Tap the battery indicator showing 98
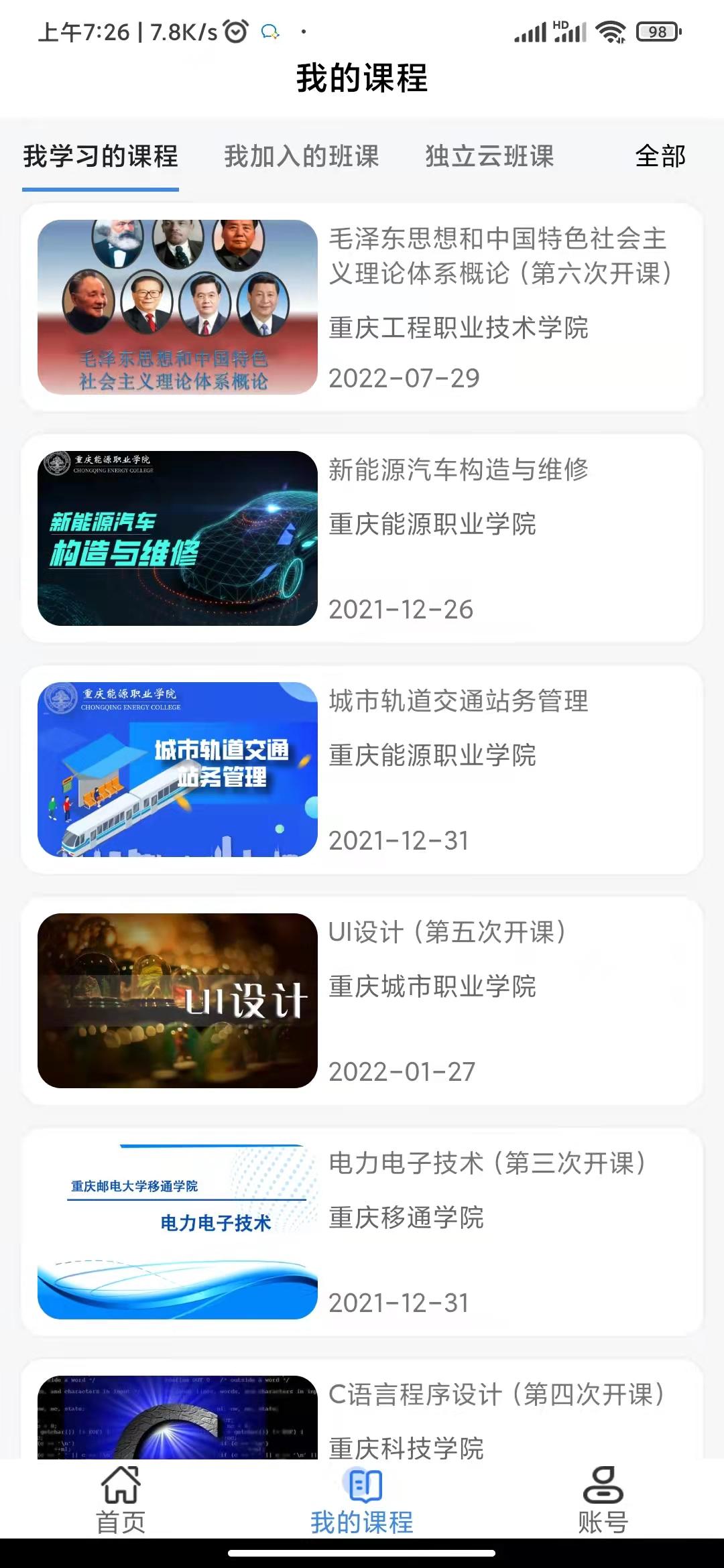 pos(656,30)
